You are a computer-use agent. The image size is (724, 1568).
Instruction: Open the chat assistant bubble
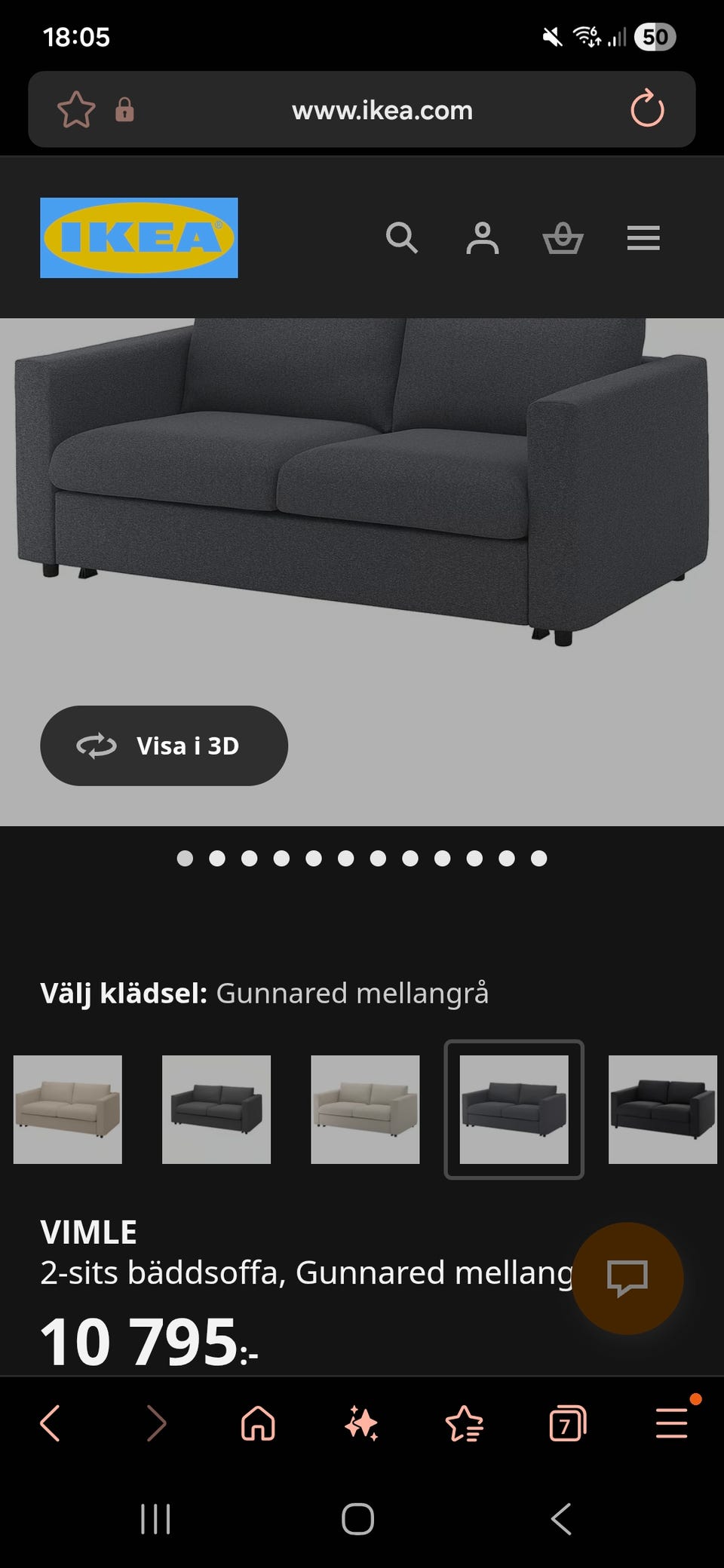[x=628, y=1278]
